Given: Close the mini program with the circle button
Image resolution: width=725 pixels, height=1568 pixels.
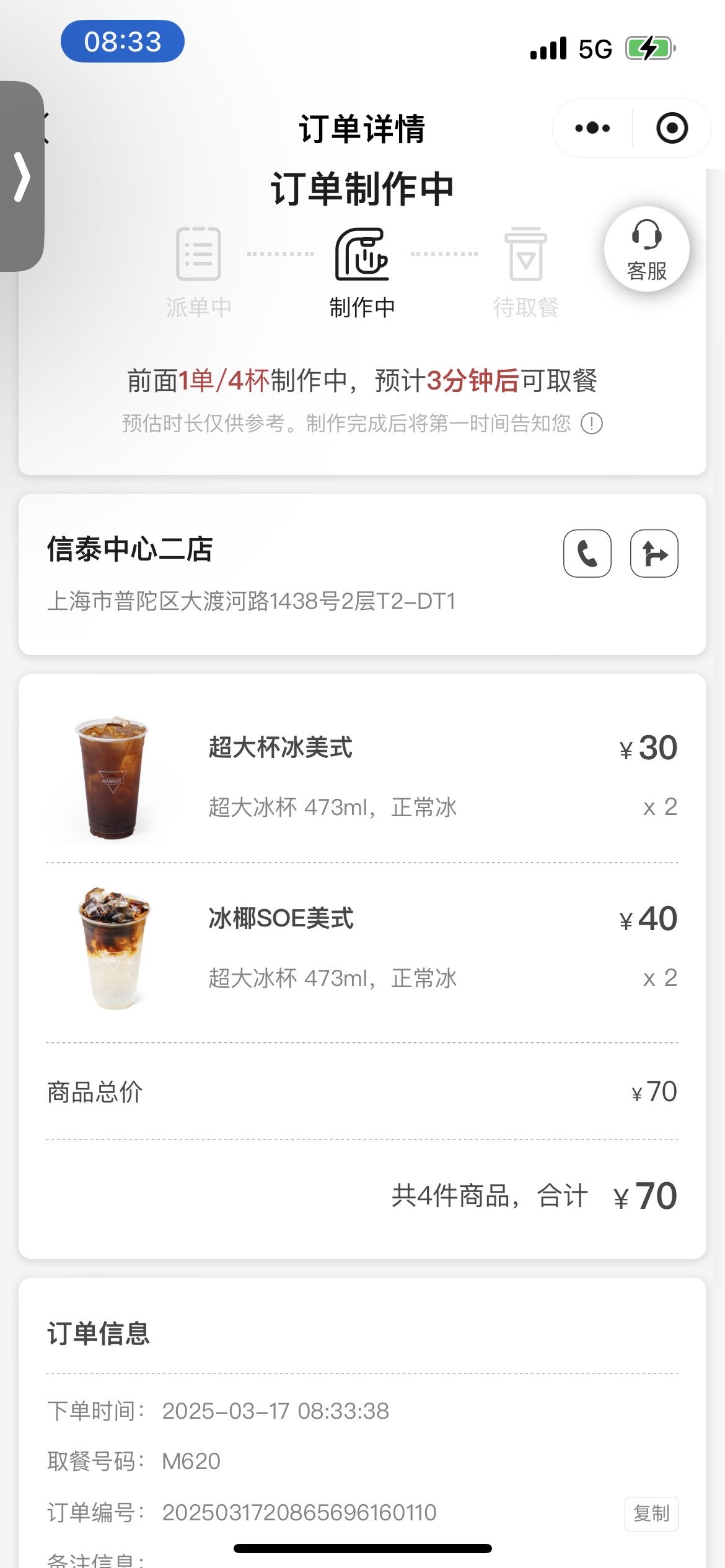Looking at the screenshot, I should pyautogui.click(x=672, y=128).
